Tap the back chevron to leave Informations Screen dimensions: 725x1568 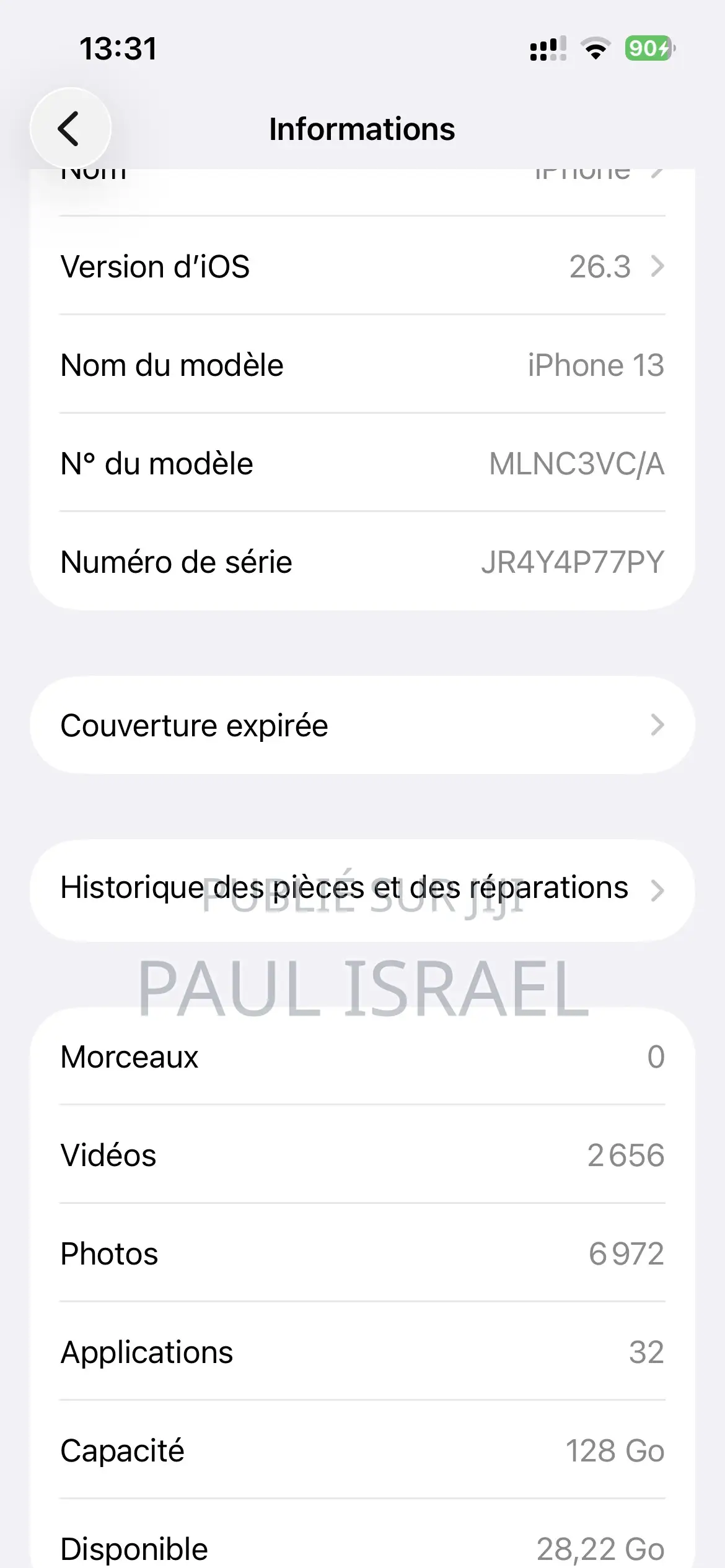pyautogui.click(x=69, y=128)
